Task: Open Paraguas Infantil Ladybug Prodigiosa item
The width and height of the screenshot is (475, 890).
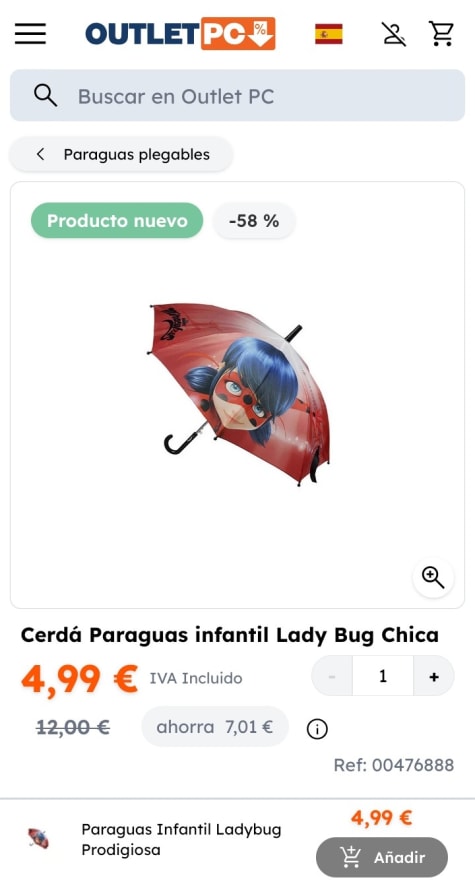Action: [x=182, y=839]
